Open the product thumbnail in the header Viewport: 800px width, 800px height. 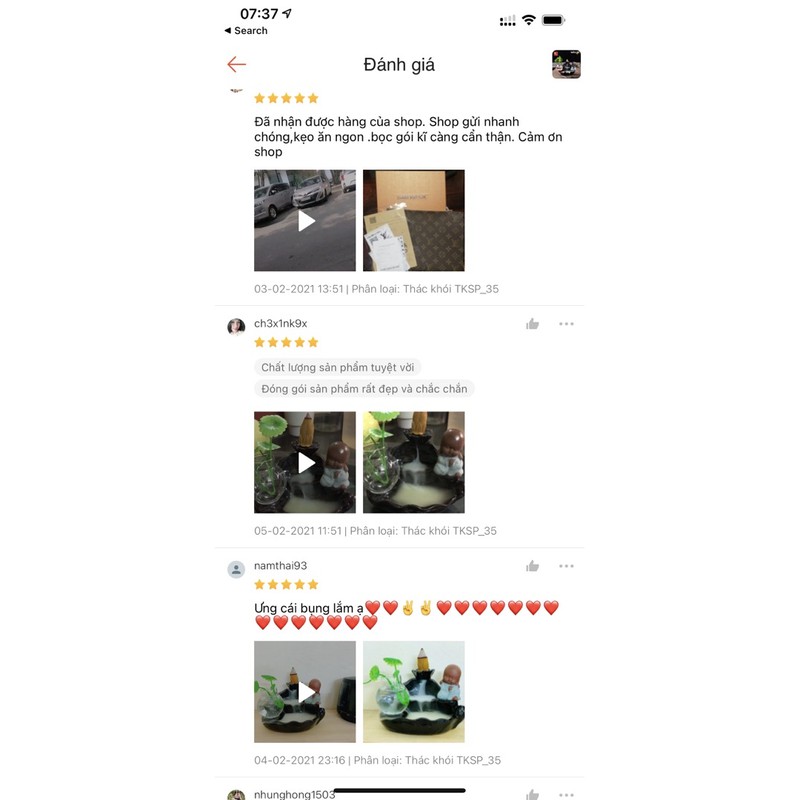click(566, 64)
